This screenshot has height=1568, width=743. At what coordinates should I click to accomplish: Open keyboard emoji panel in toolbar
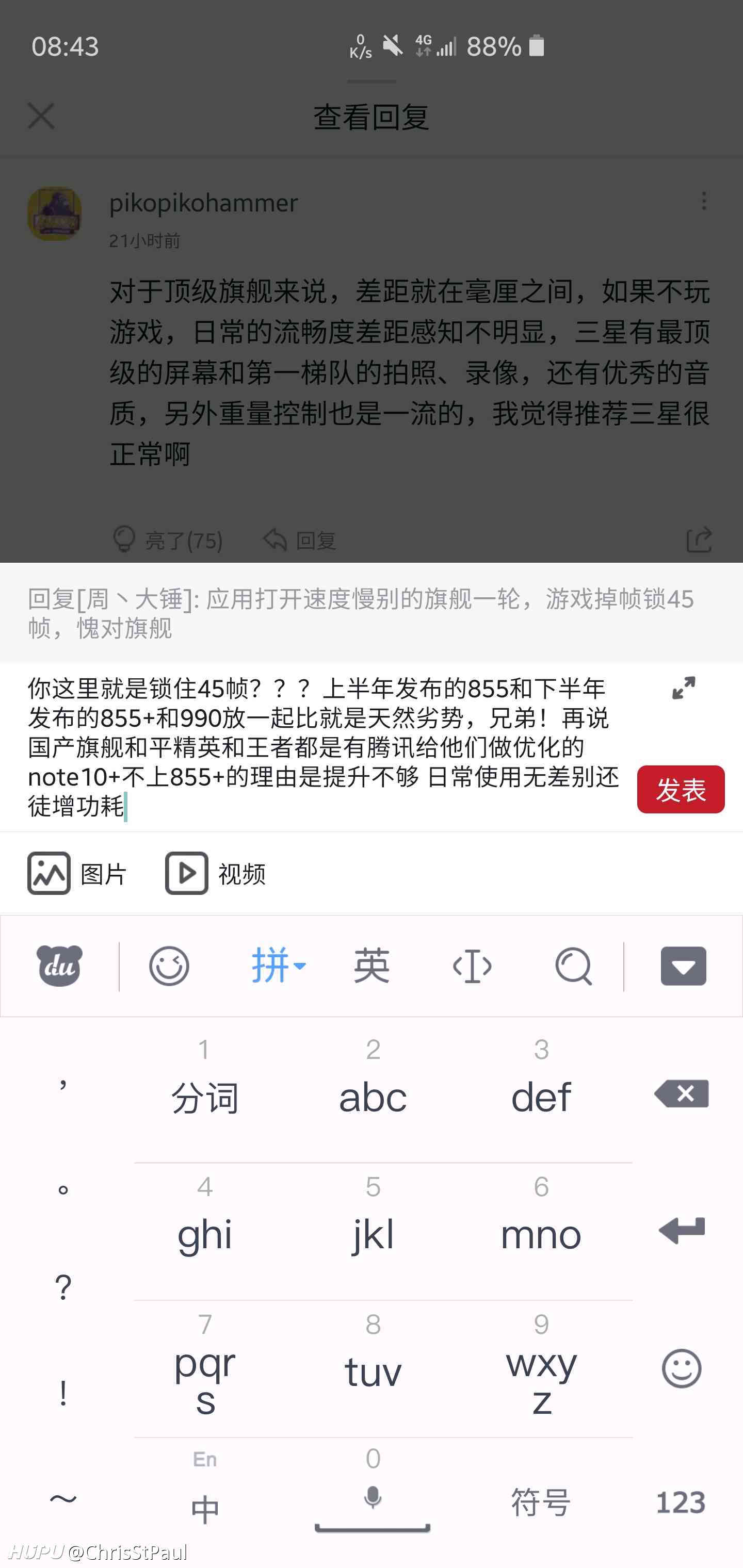click(x=169, y=966)
